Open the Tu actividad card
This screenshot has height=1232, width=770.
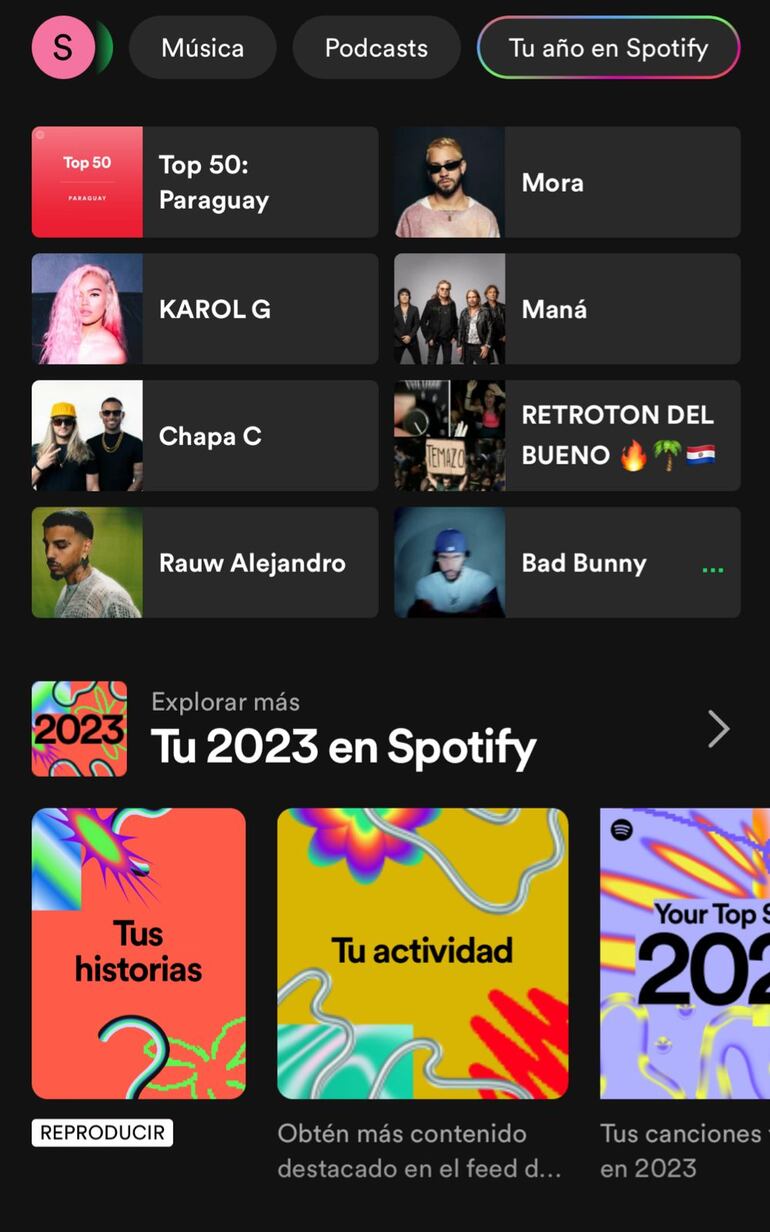[x=422, y=953]
